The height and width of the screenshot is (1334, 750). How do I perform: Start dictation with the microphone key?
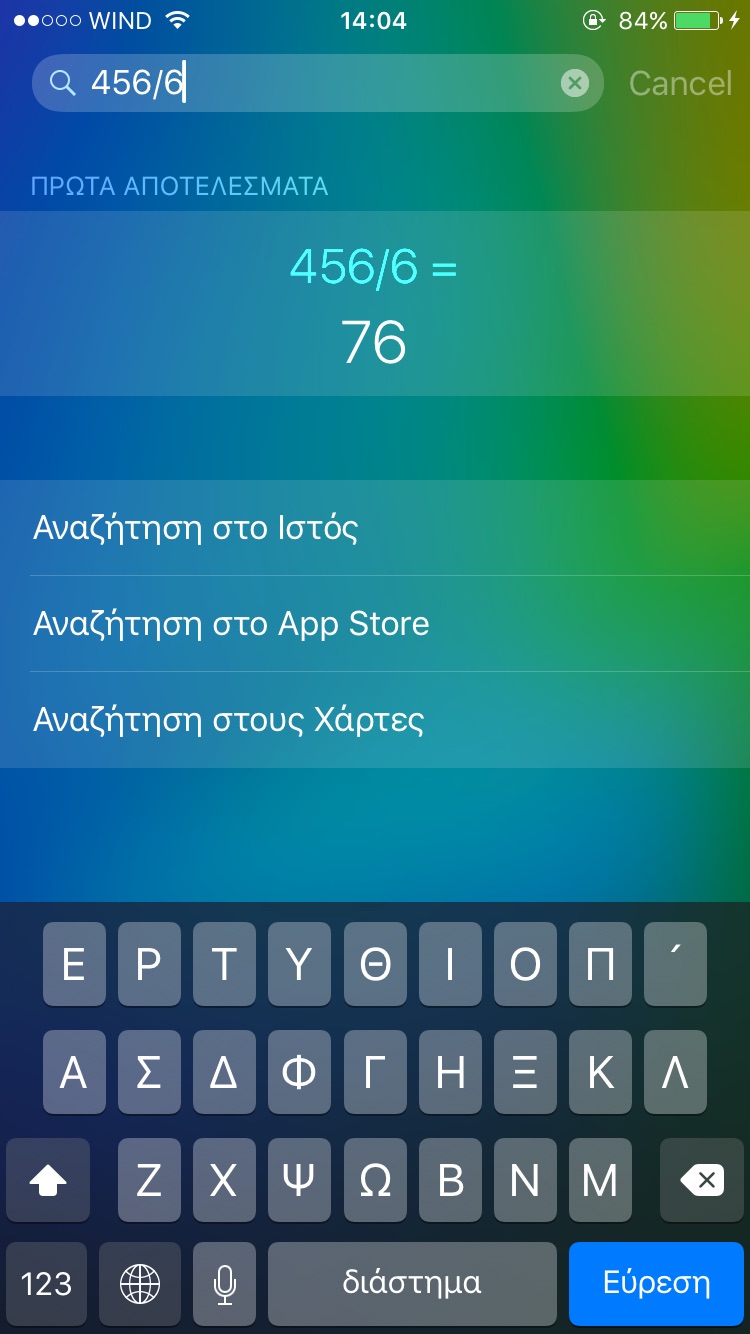point(225,1283)
